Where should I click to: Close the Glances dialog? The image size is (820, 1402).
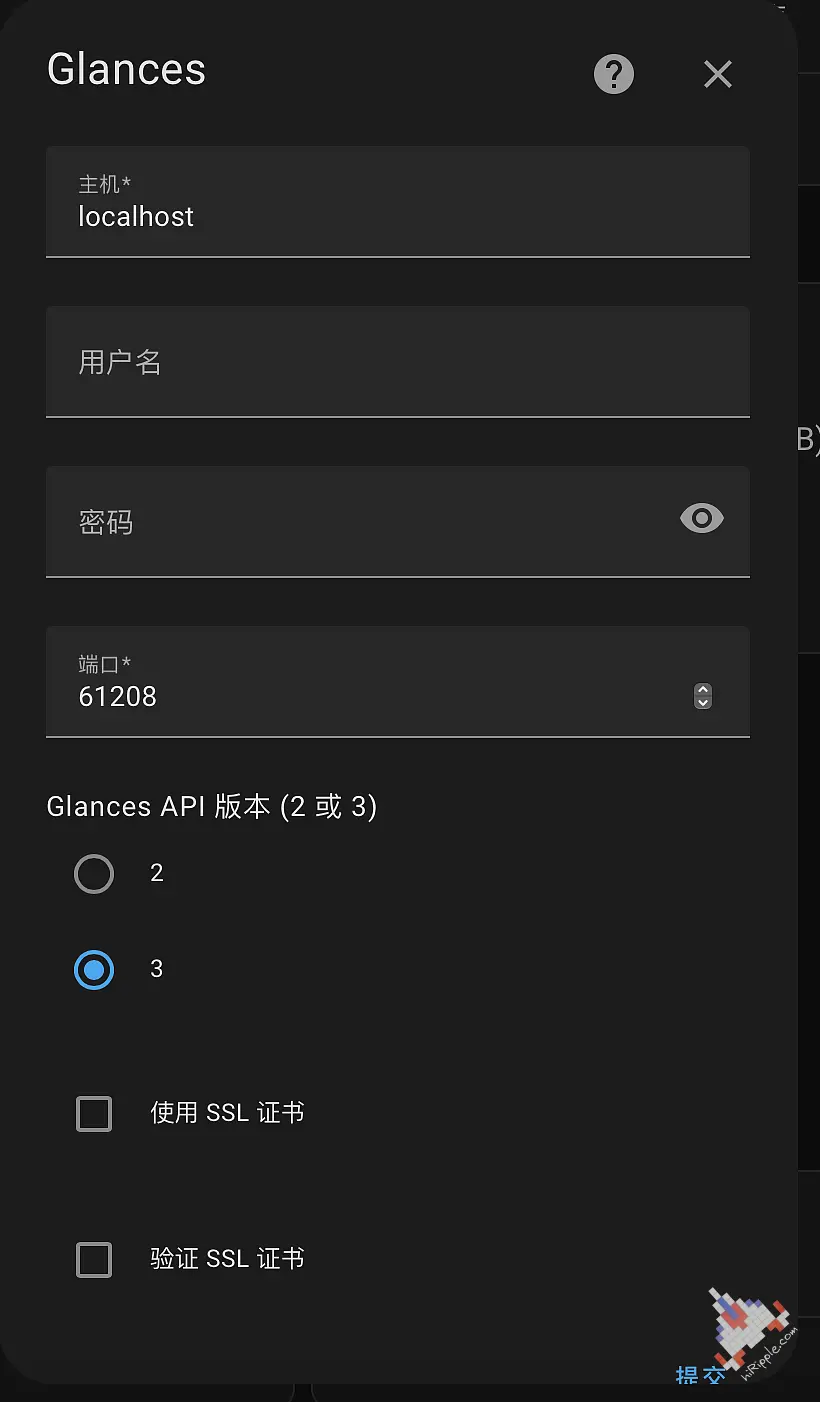[718, 74]
